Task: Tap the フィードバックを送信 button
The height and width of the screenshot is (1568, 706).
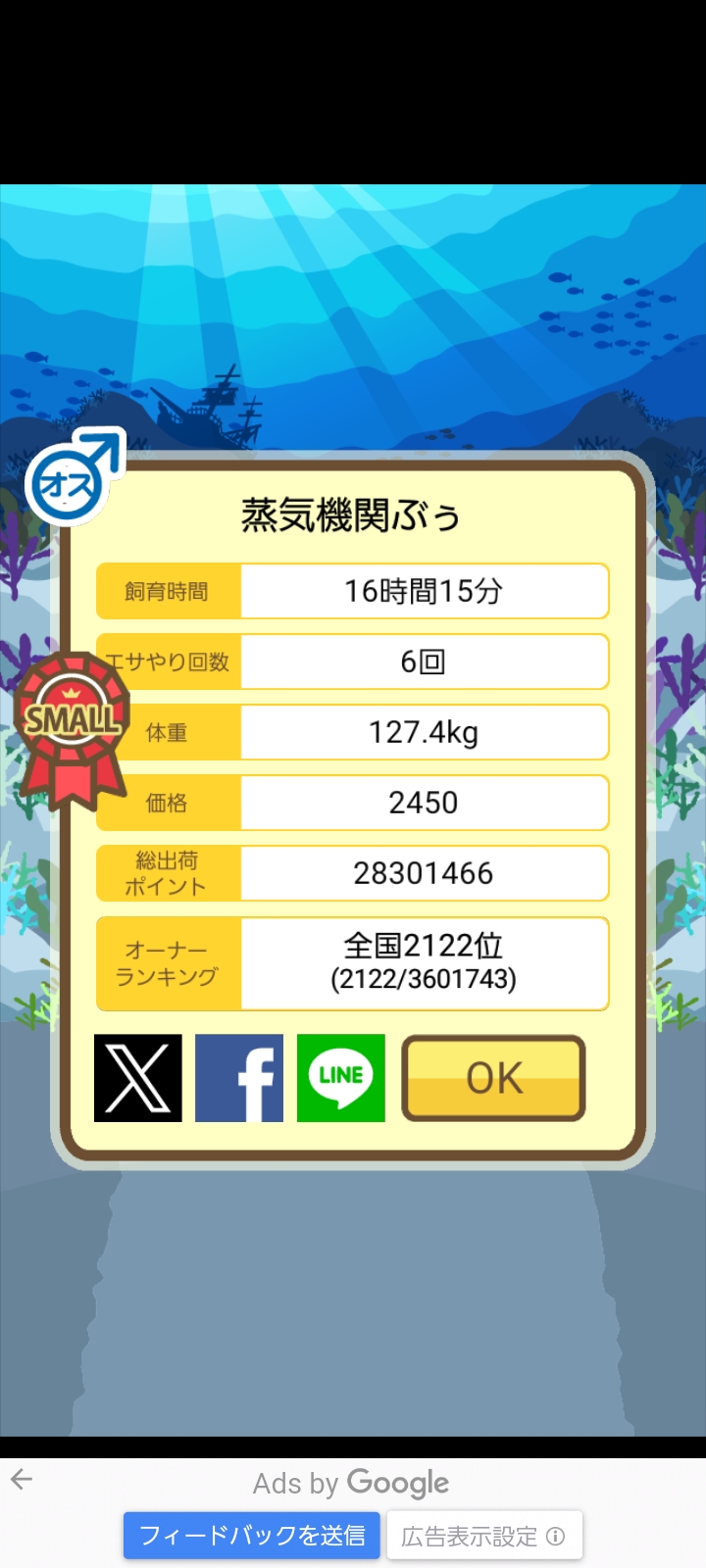Action: (x=252, y=1535)
